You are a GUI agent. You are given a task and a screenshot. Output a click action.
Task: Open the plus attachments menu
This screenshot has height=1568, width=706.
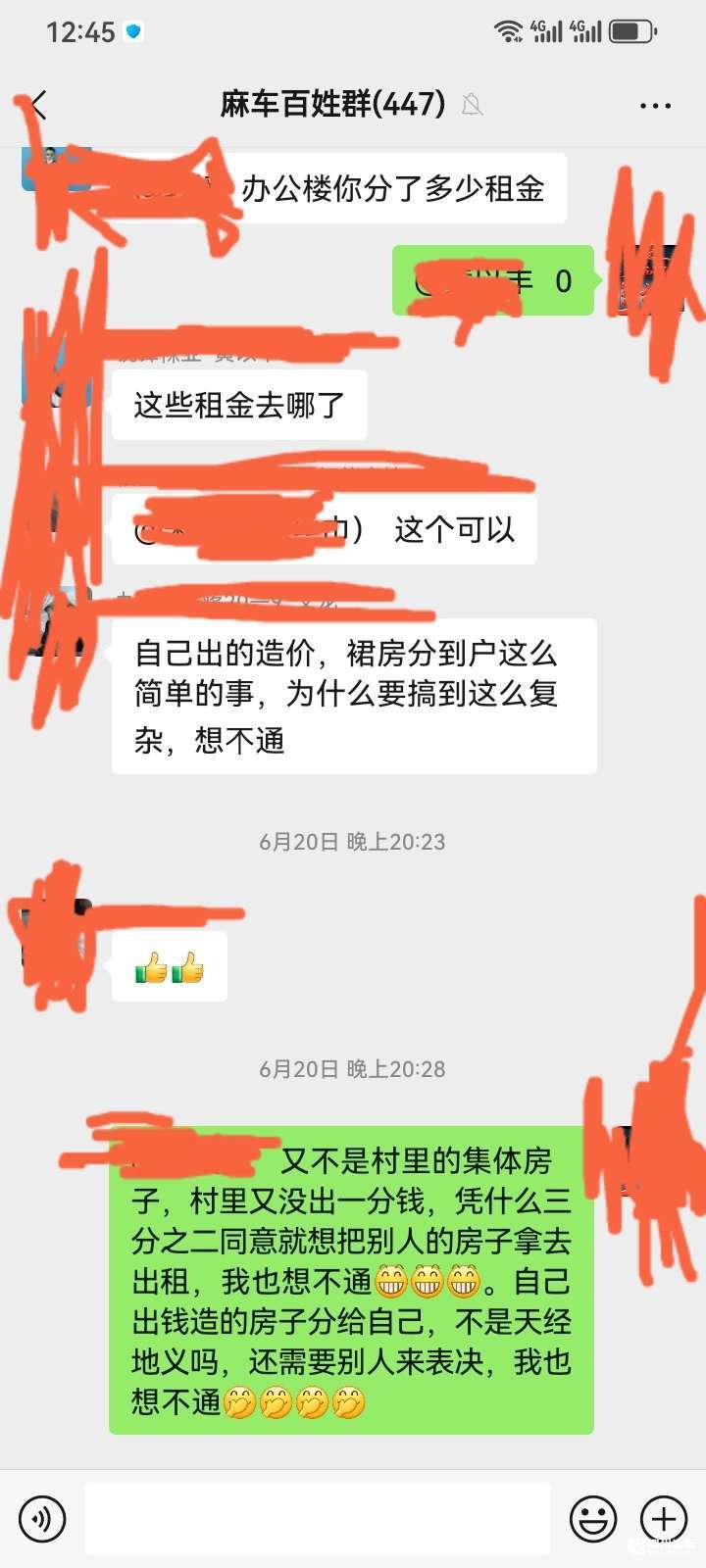[664, 1519]
